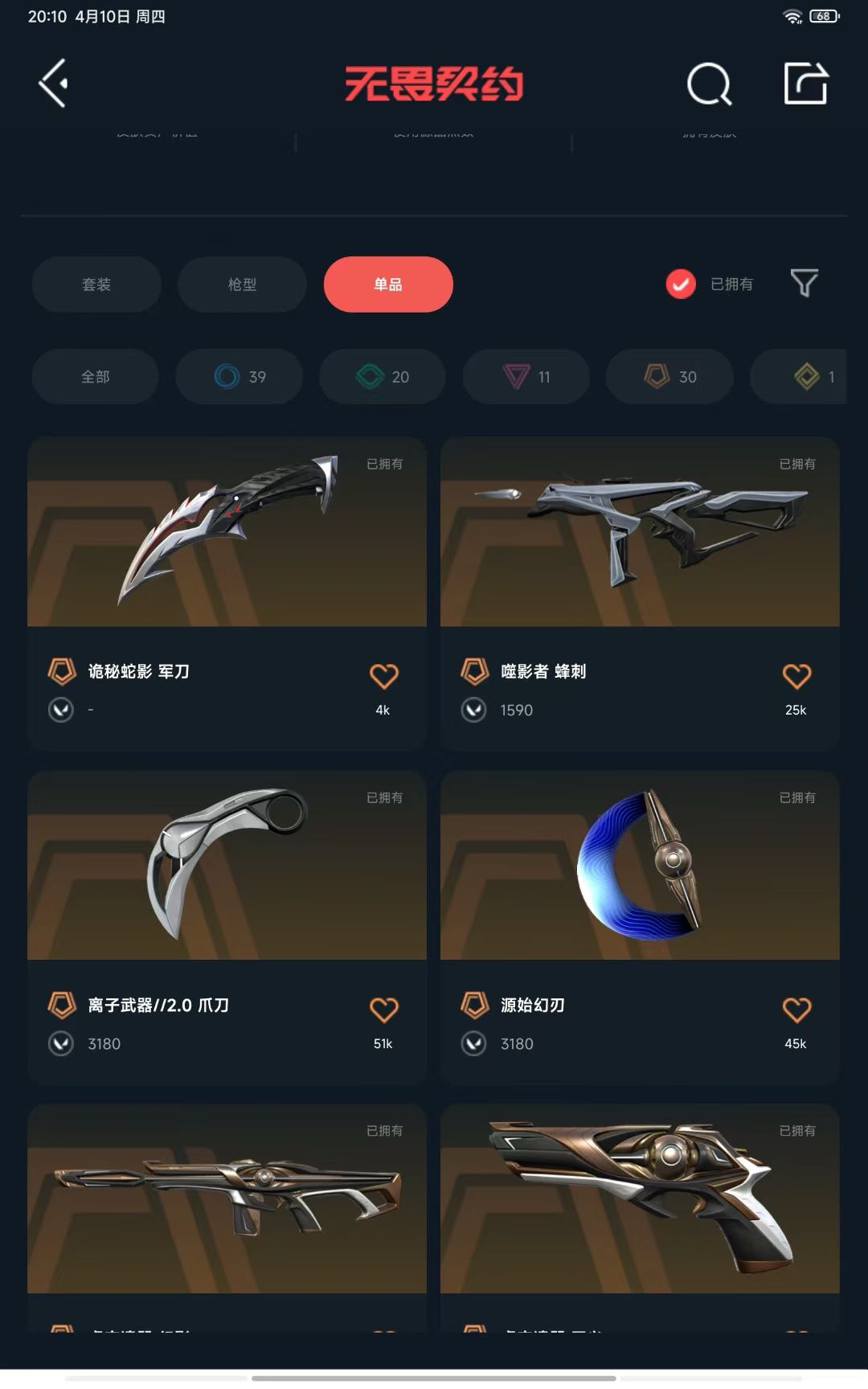Switch to the 套装 tab
The image size is (868, 1389).
pyautogui.click(x=96, y=285)
